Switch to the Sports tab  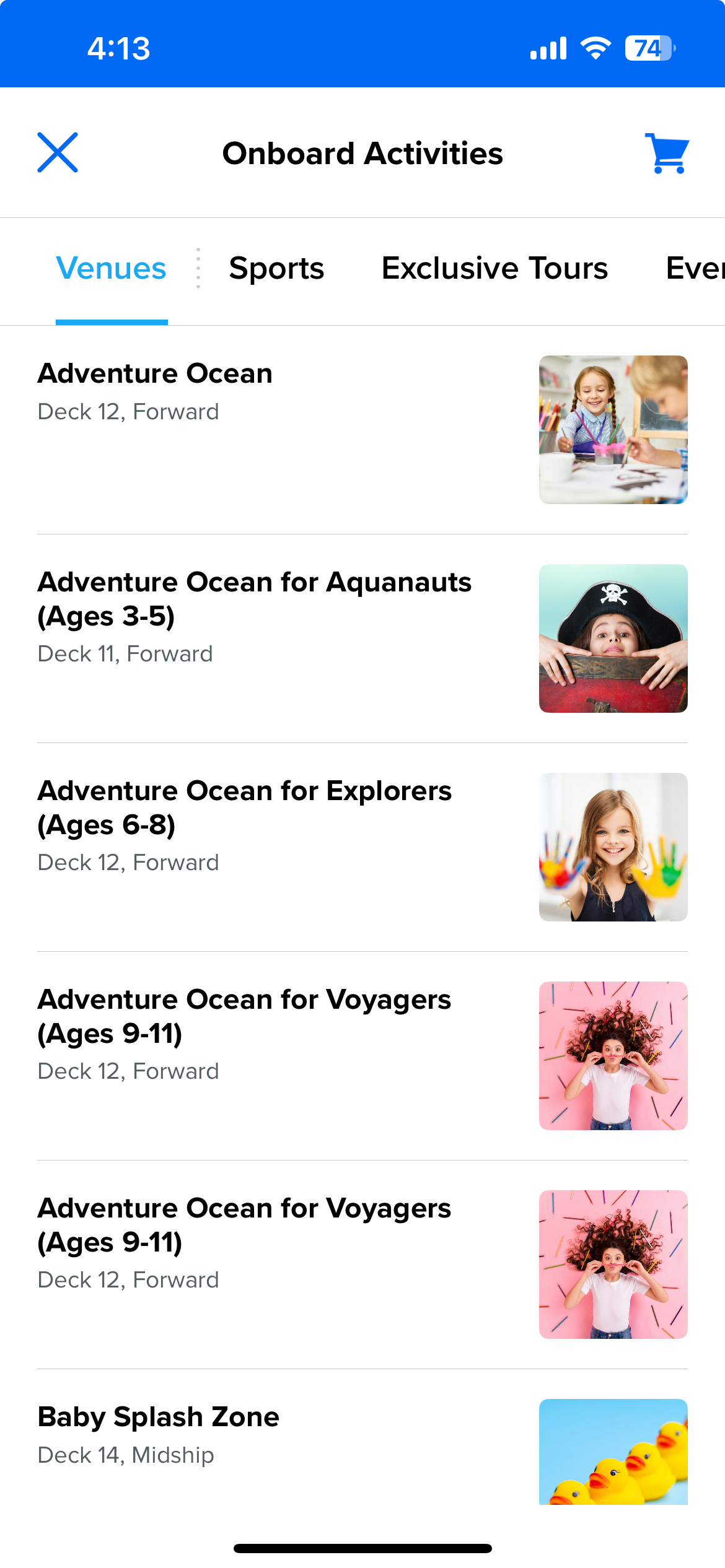pos(276,269)
